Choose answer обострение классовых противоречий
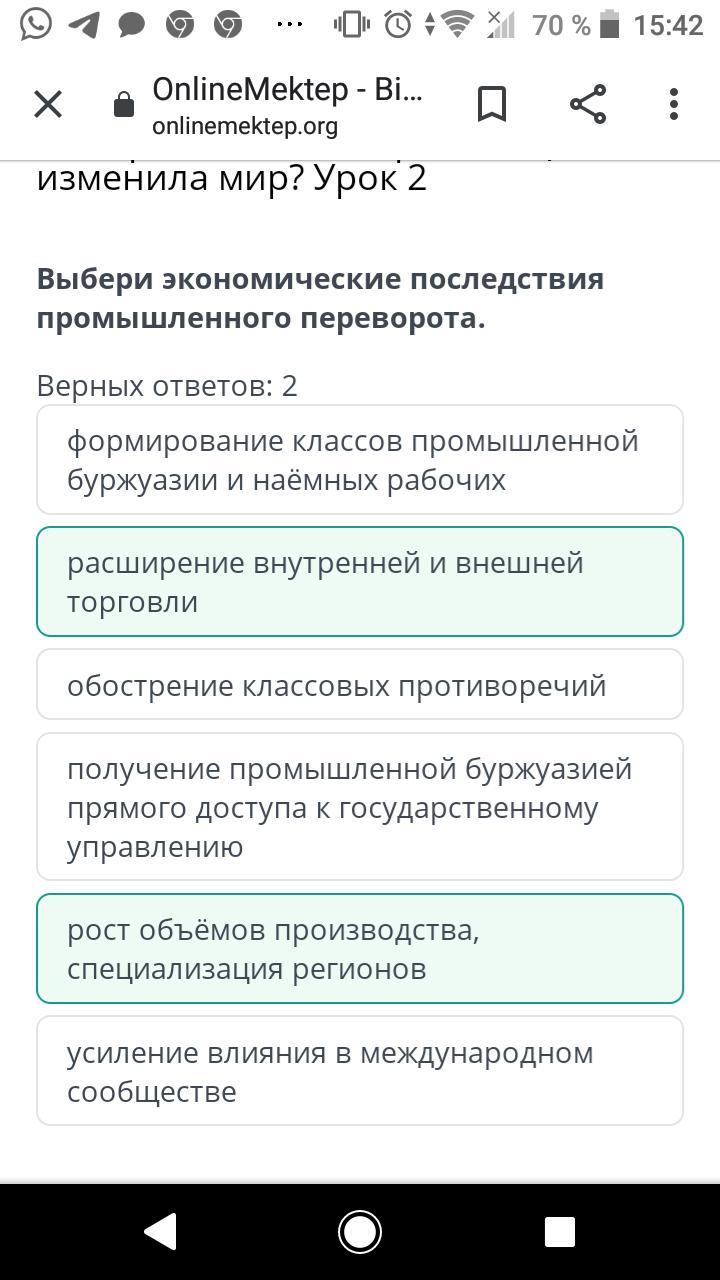This screenshot has height=1280, width=720. (360, 685)
